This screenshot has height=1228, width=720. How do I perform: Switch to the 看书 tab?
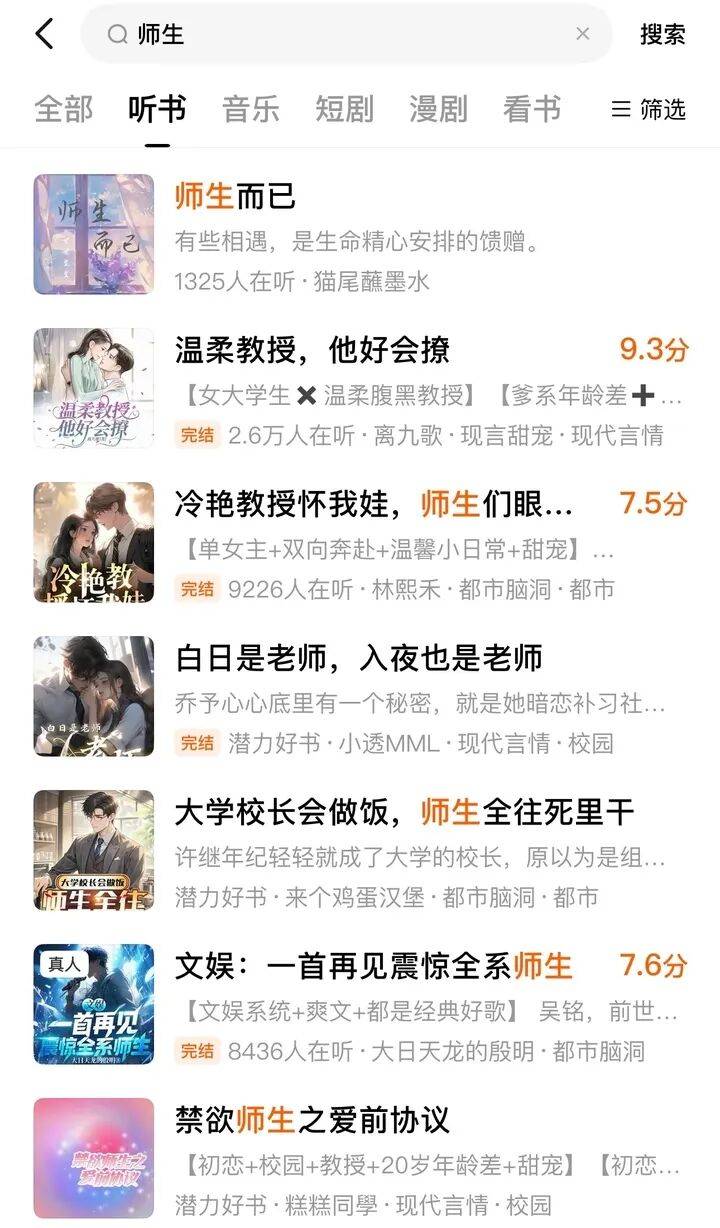click(532, 109)
